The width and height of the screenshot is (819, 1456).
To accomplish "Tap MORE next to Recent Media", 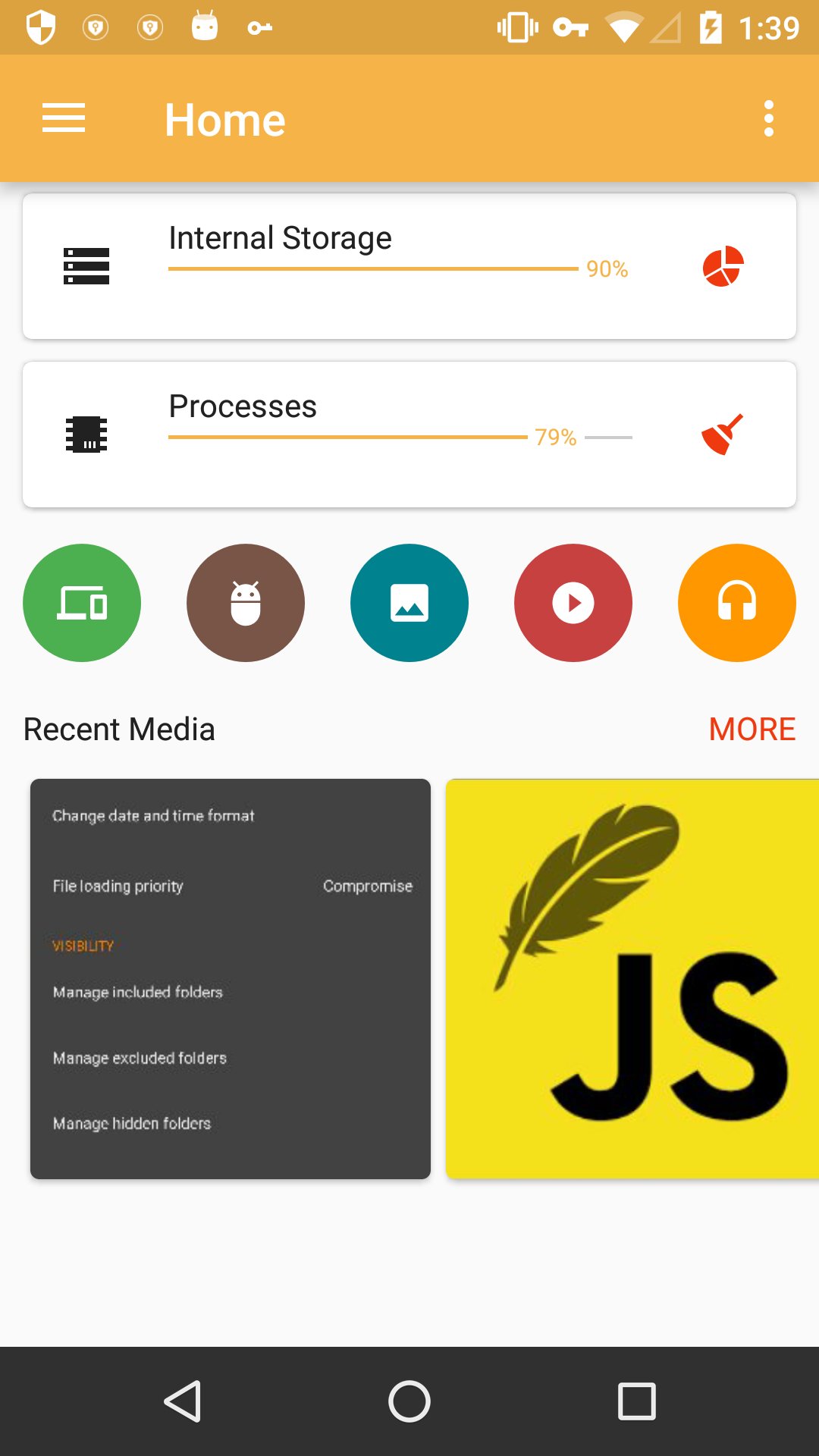I will click(x=752, y=730).
